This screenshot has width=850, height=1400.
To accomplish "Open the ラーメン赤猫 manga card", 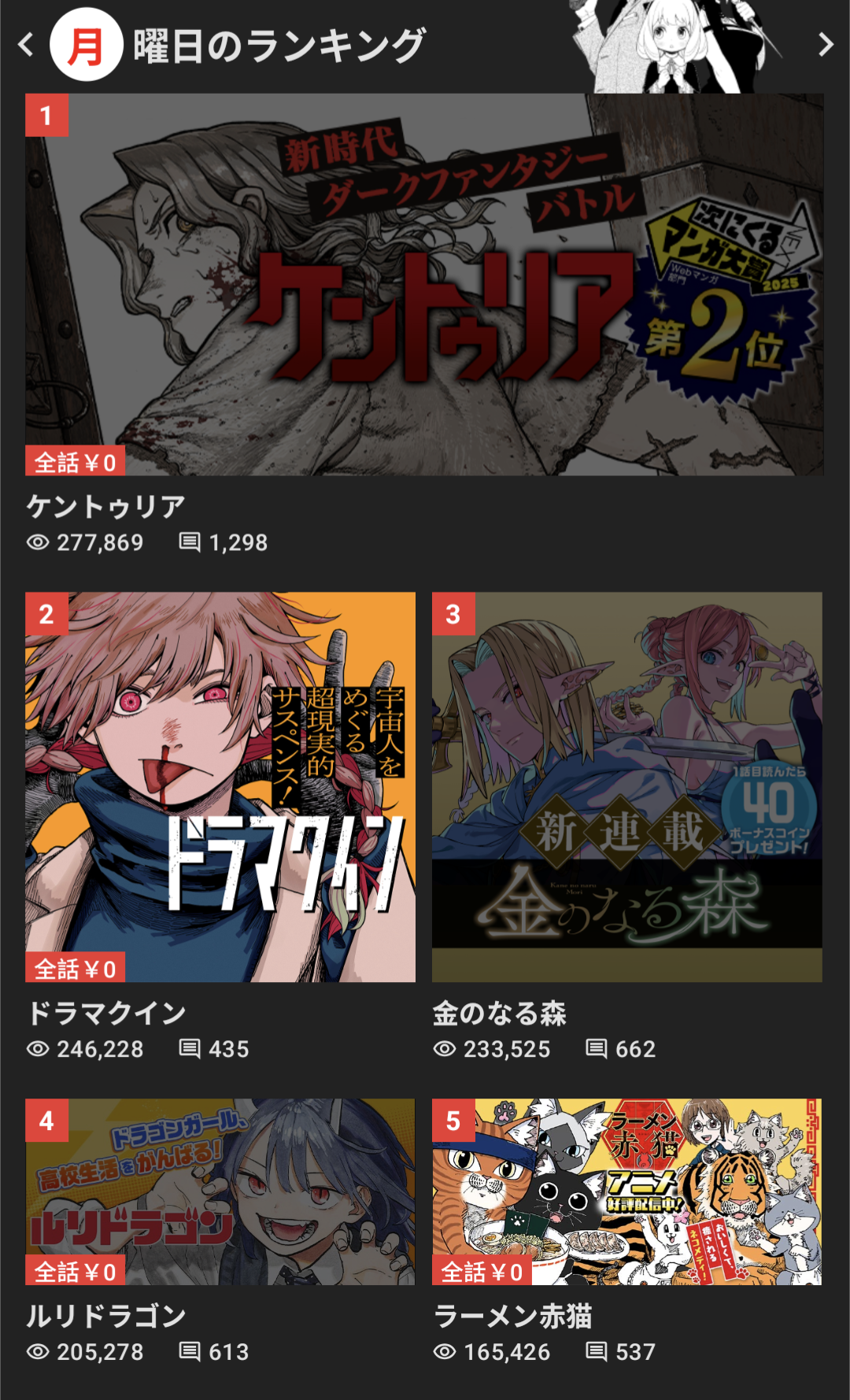I will click(x=626, y=1191).
